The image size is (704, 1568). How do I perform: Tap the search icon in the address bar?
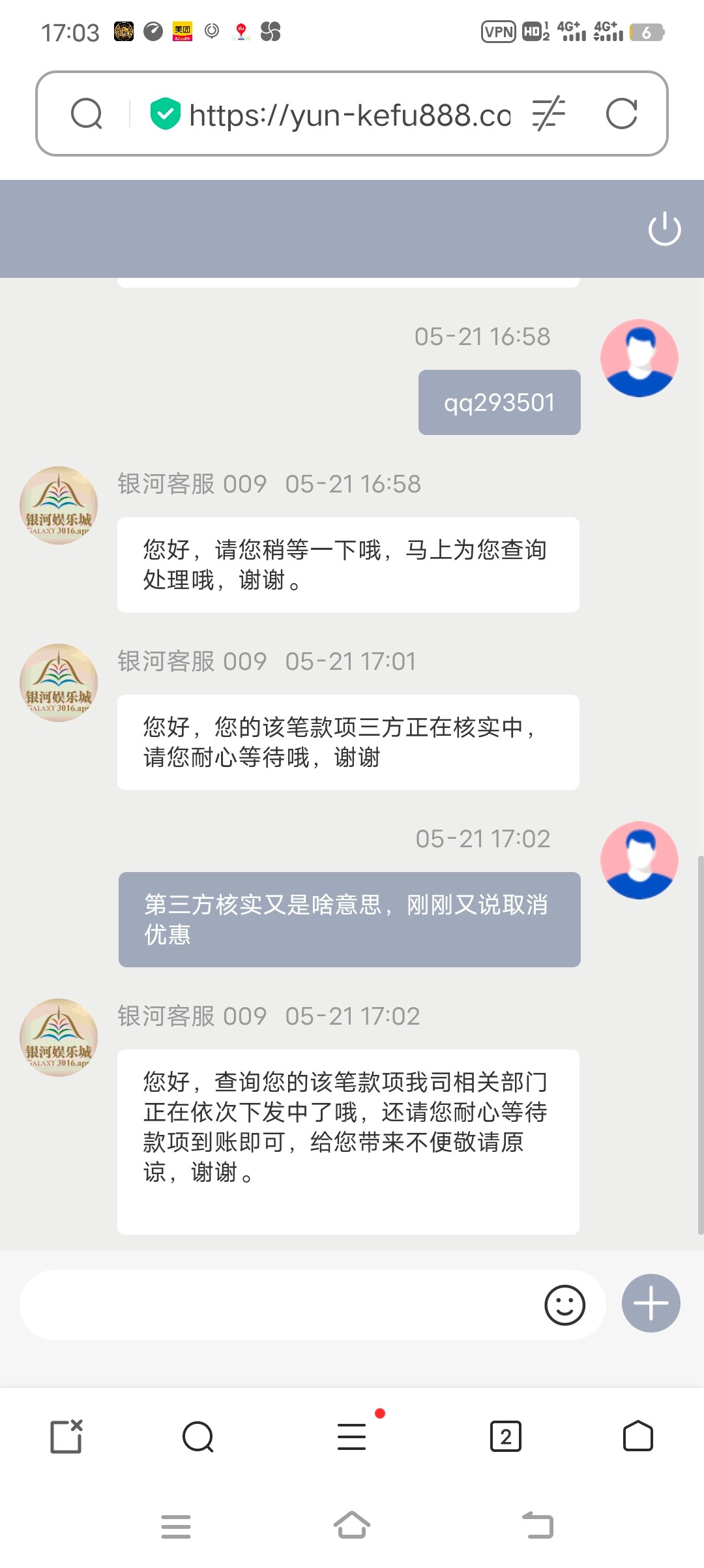(87, 114)
